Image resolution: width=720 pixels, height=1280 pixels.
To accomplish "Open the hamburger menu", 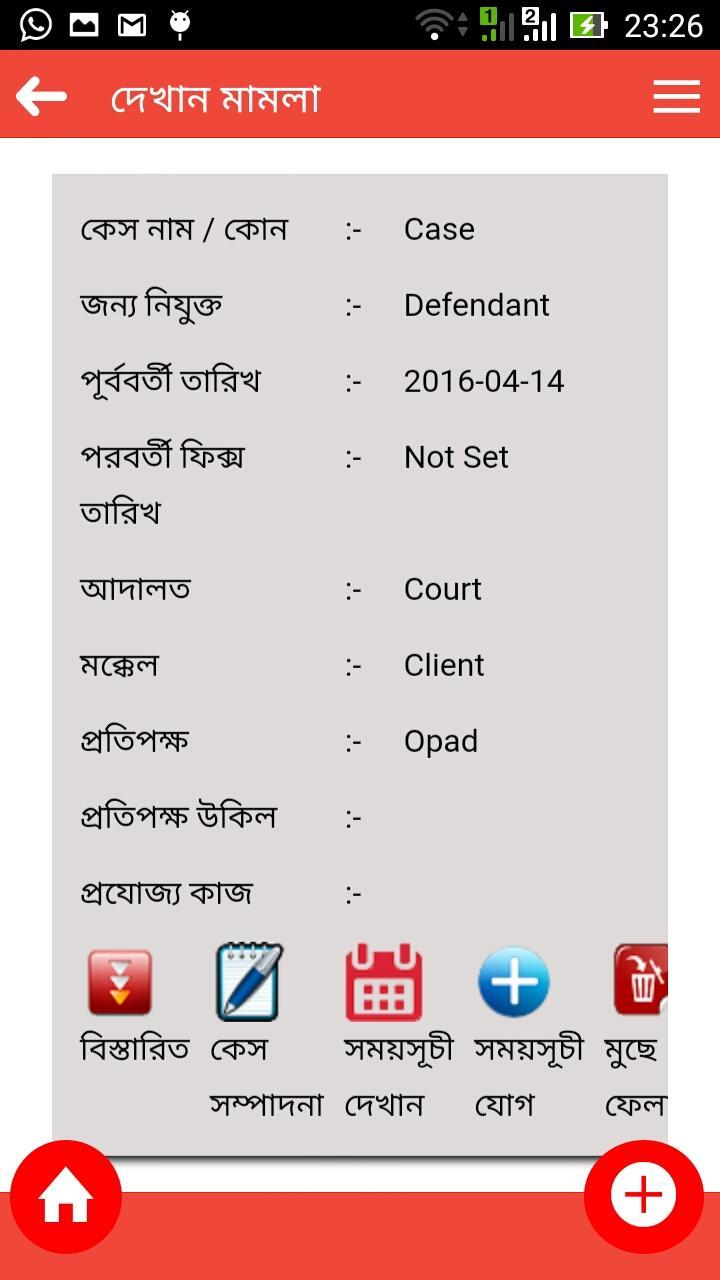I will (677, 97).
